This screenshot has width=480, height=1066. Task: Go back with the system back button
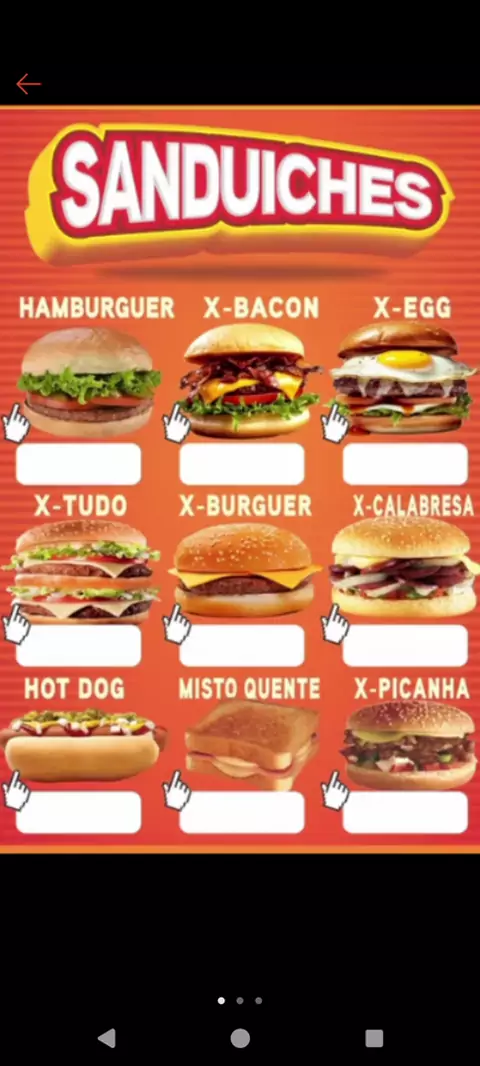pyautogui.click(x=107, y=1038)
